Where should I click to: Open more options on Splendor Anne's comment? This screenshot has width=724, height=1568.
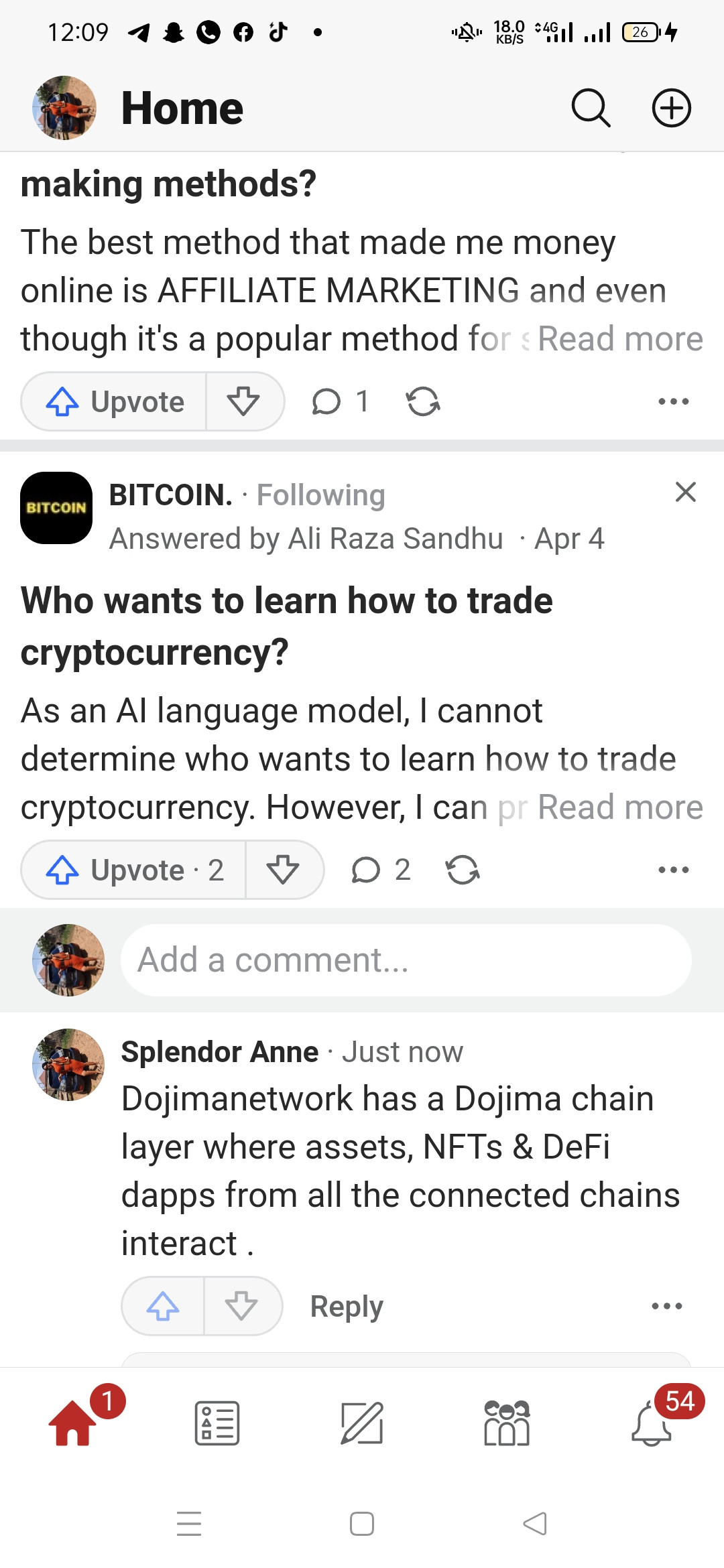tap(667, 1306)
